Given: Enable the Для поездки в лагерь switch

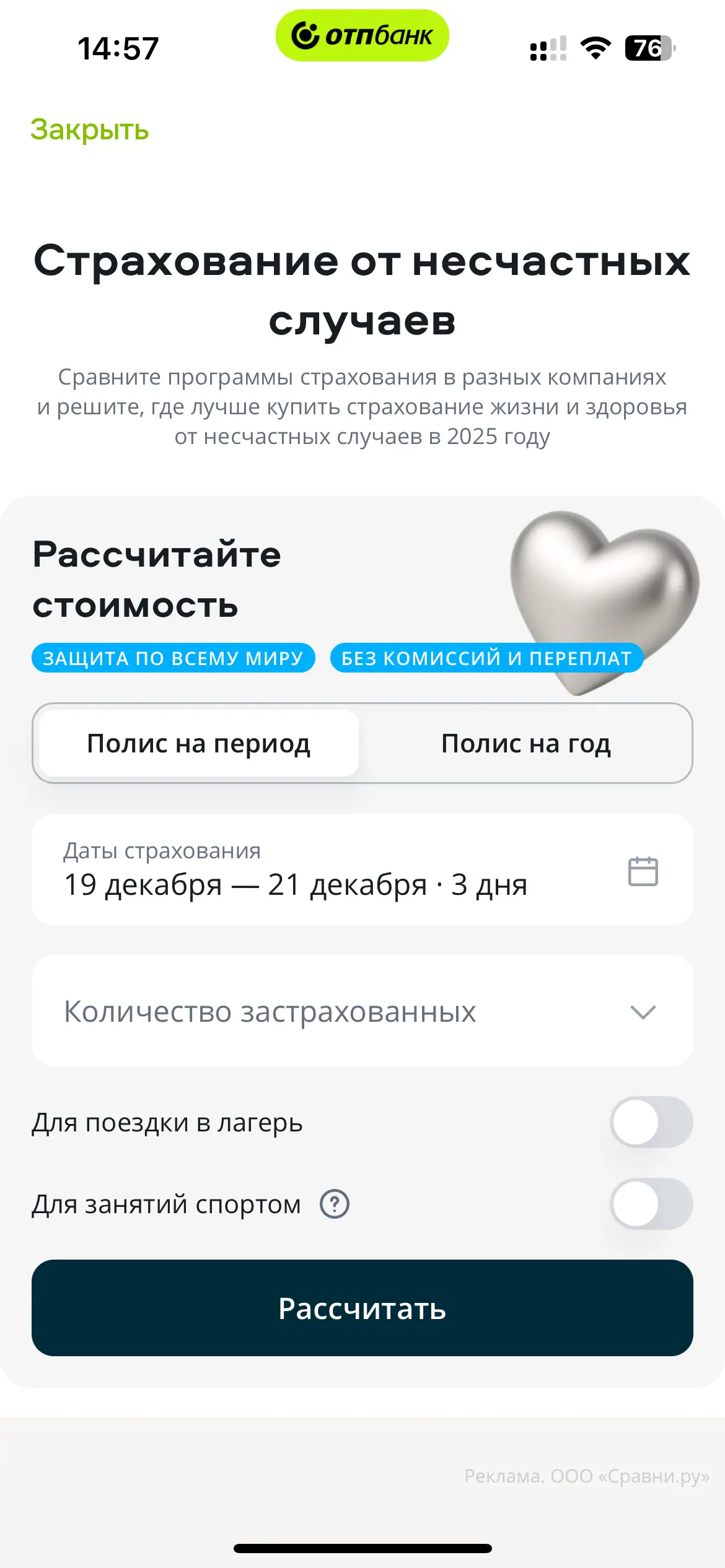Looking at the screenshot, I should click(x=651, y=1122).
